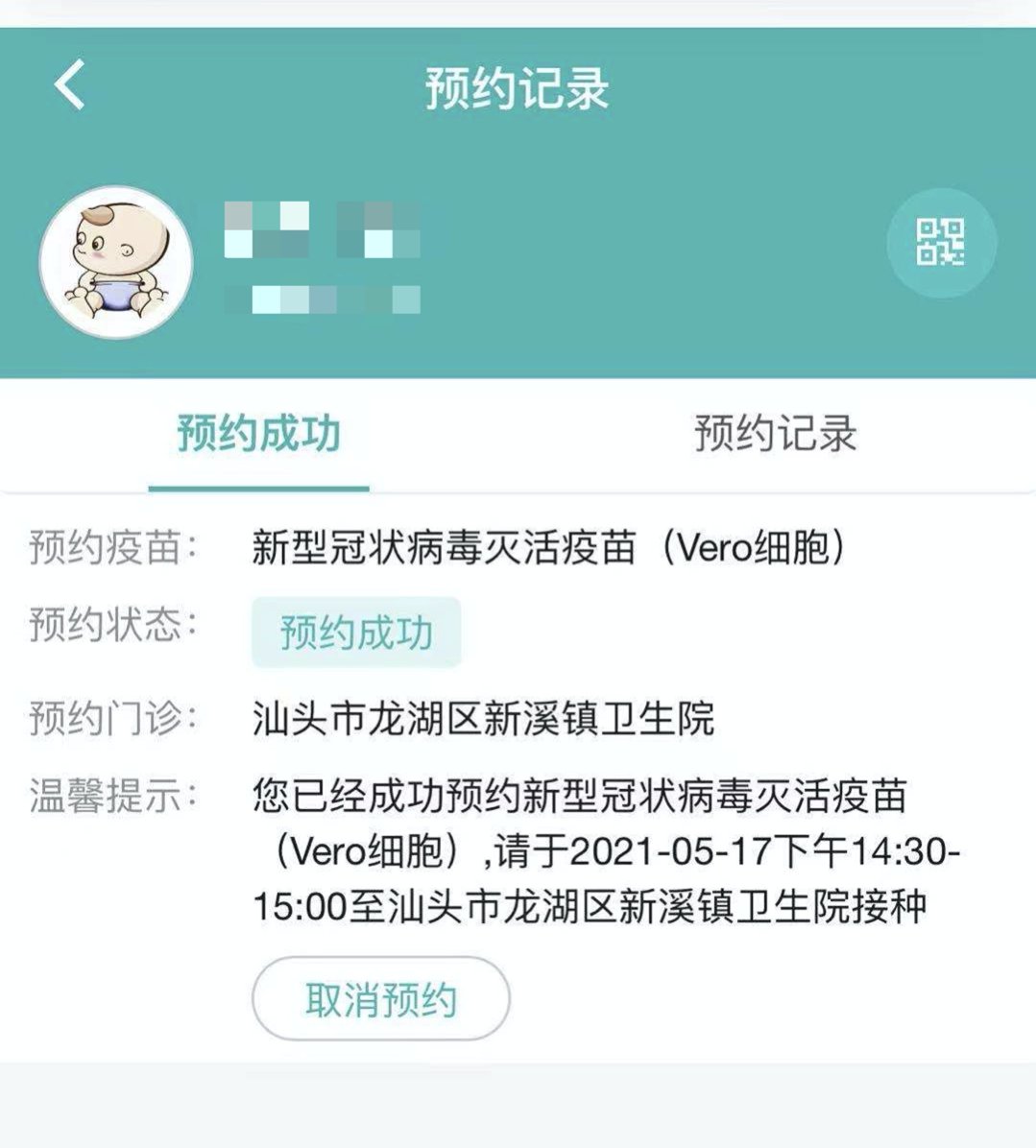Screen dimensions: 1036x1148
Task: Go back using the top-left arrow
Action: 69,85
